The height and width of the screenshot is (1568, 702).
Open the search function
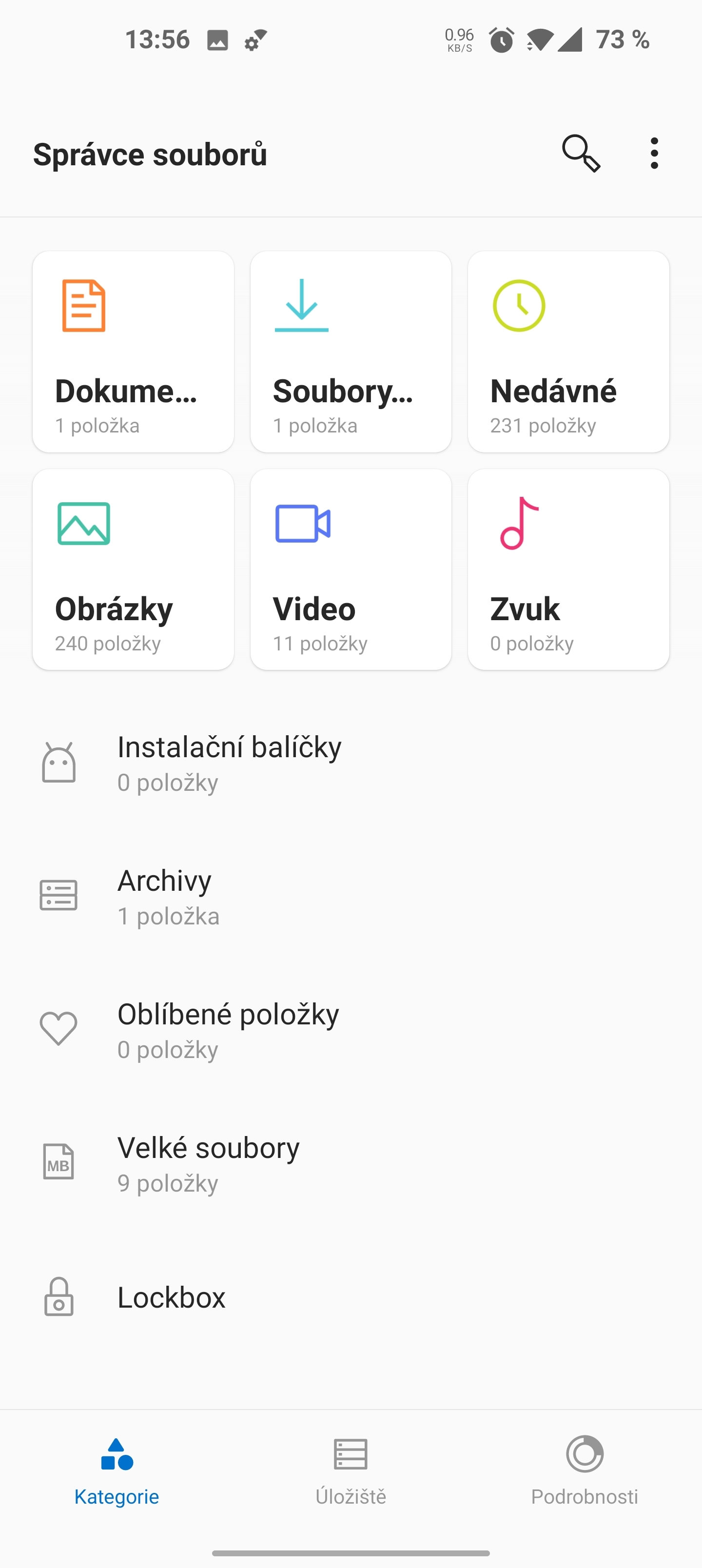[x=580, y=154]
